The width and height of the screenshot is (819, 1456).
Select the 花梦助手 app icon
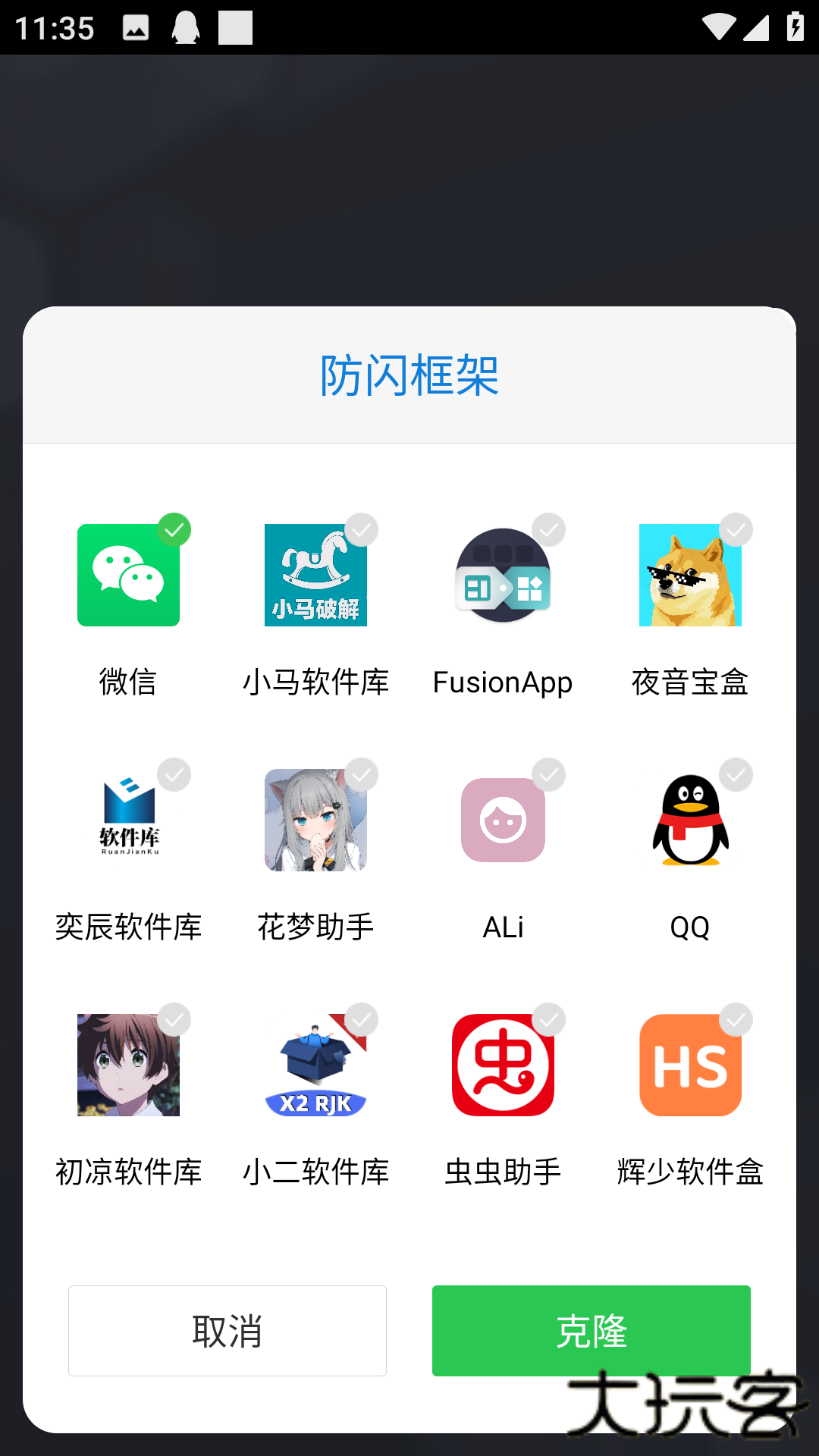(315, 819)
